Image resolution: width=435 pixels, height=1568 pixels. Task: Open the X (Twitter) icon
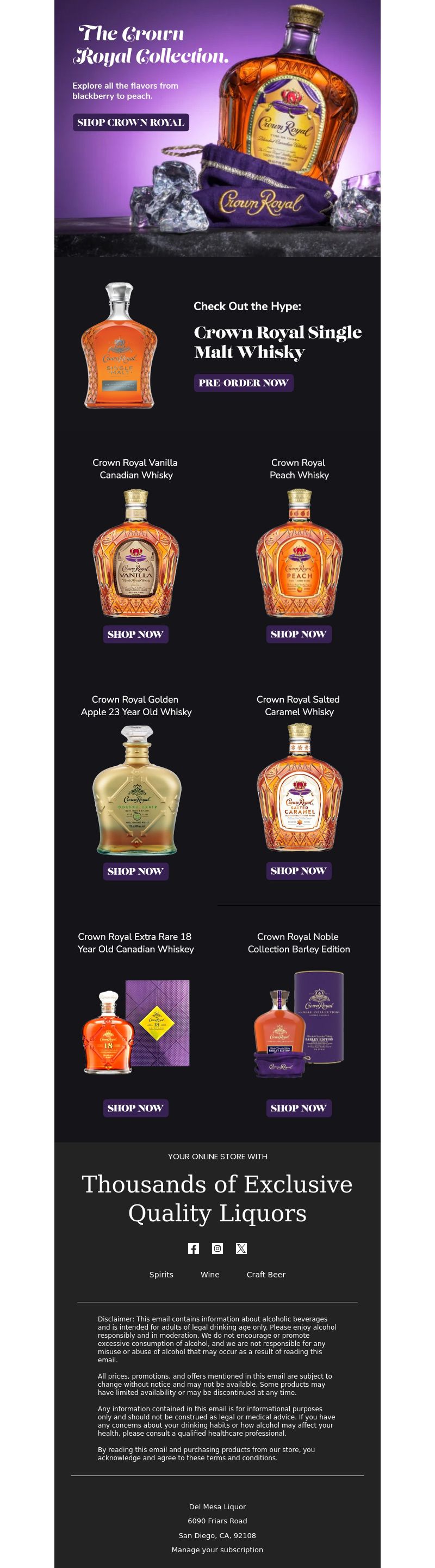tap(241, 1249)
